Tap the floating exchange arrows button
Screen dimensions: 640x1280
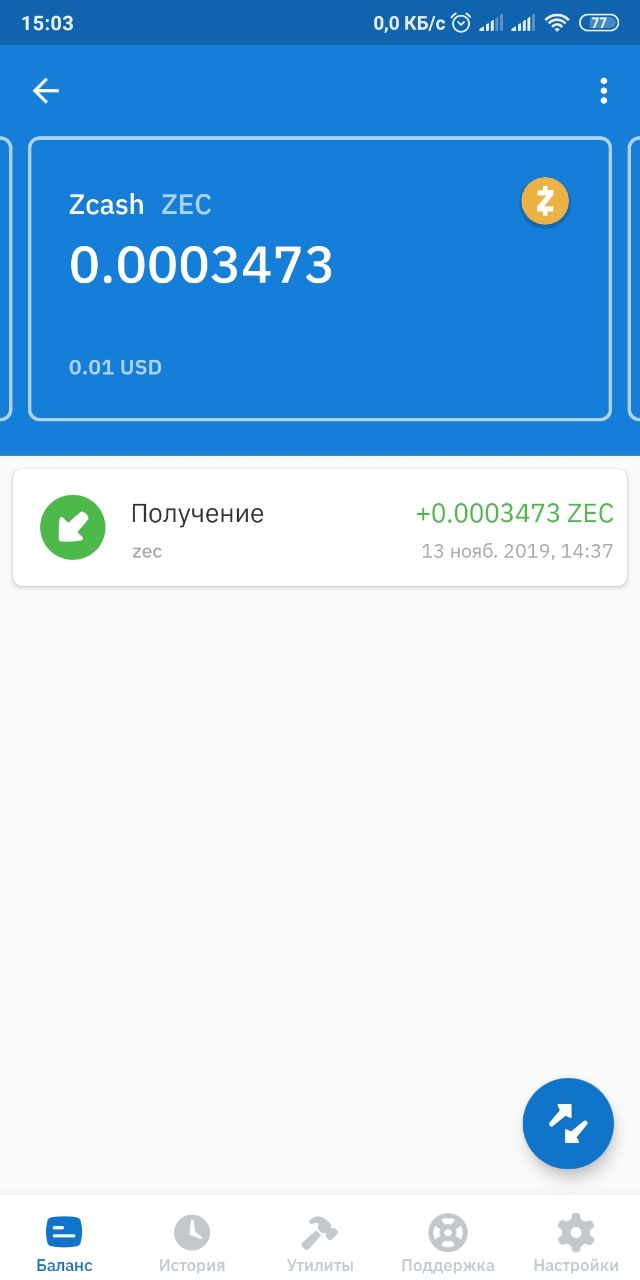(x=567, y=1123)
